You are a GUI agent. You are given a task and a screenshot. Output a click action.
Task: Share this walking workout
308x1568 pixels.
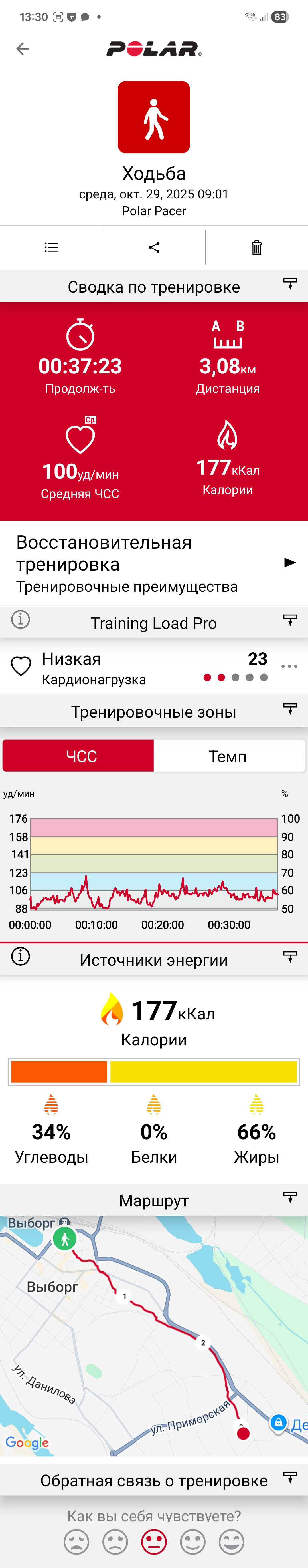pos(154,247)
